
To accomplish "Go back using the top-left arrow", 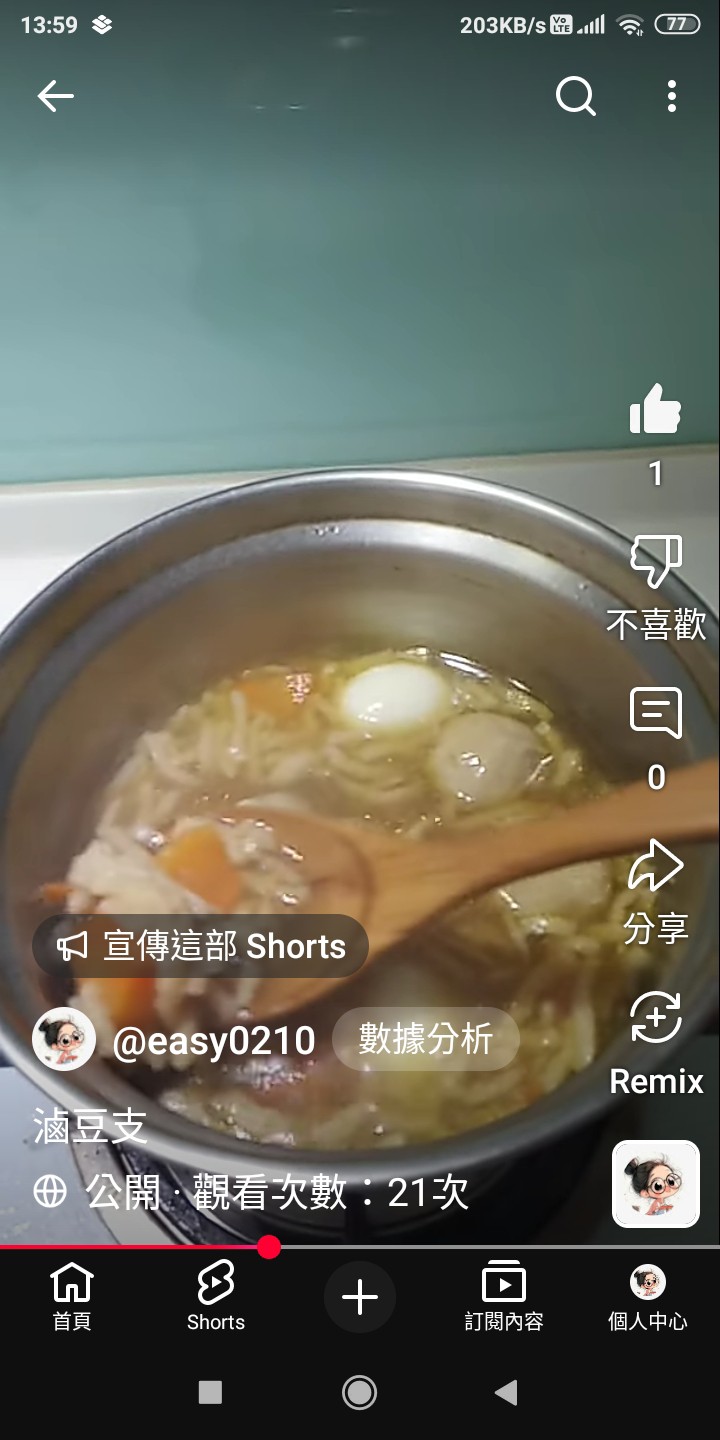I will point(55,96).
